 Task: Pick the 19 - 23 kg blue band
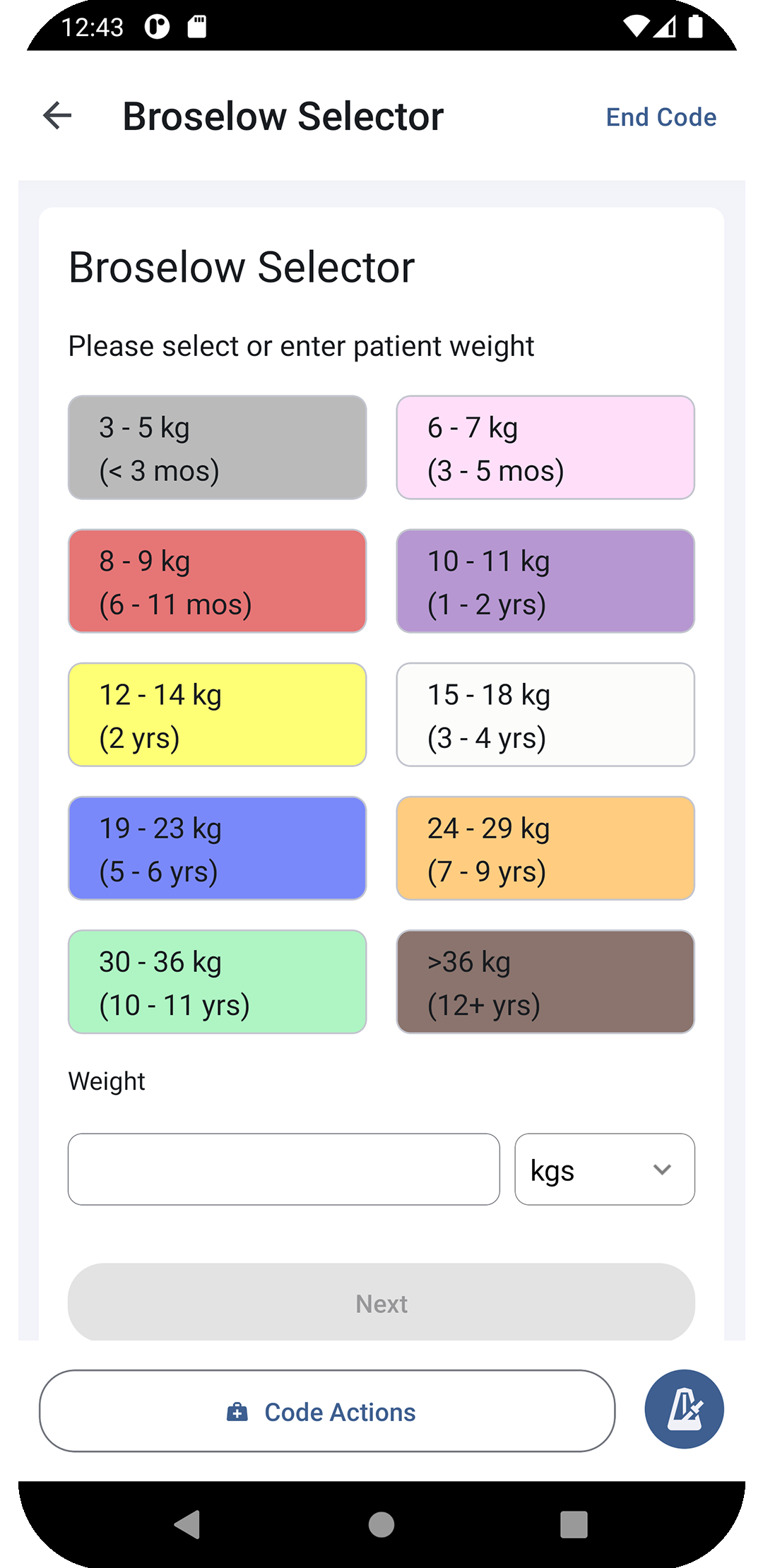click(x=218, y=848)
